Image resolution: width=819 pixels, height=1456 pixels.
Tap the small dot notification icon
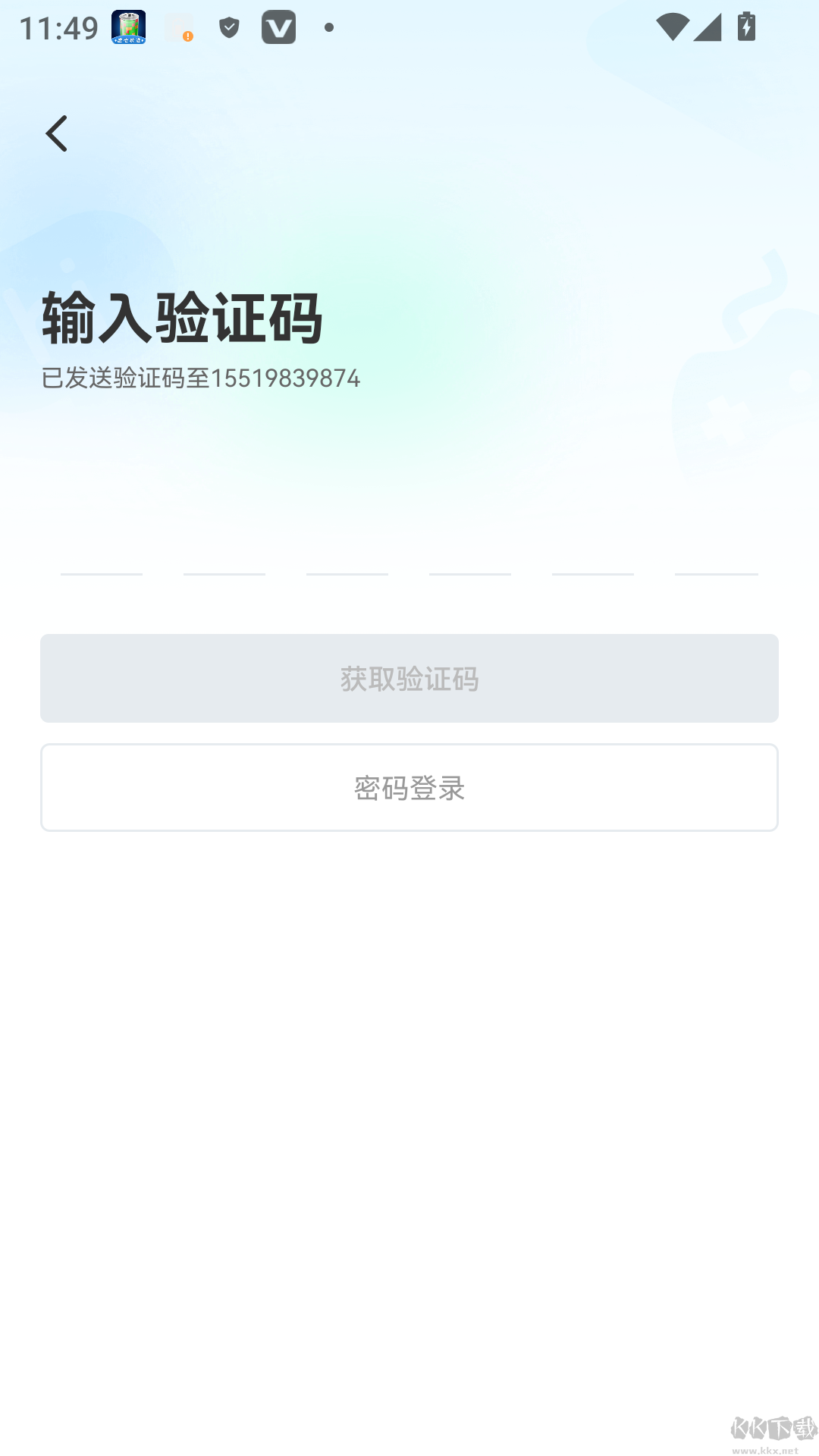(328, 29)
